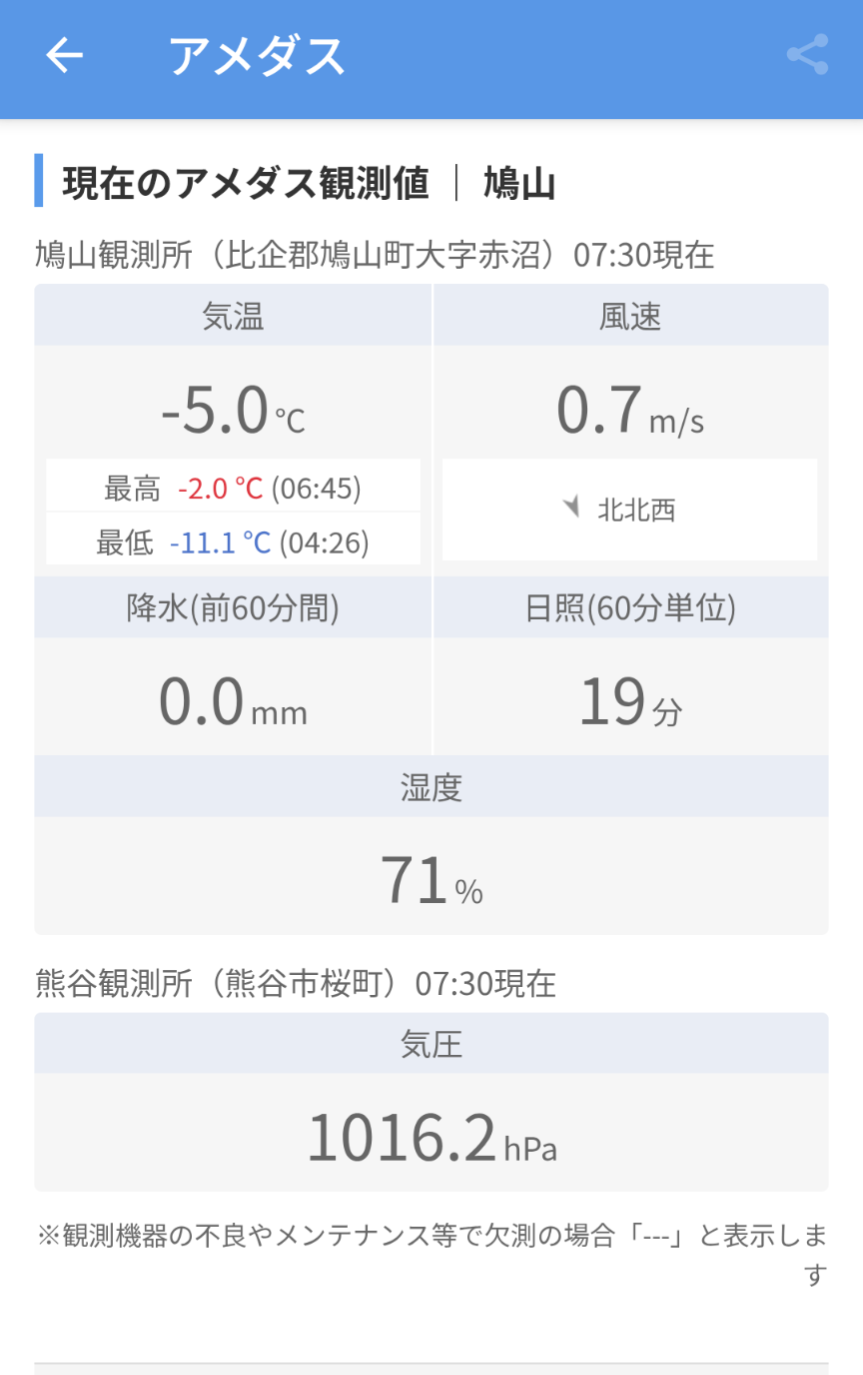Go back from the アメダス screen
This screenshot has height=1375, width=863.
point(64,56)
